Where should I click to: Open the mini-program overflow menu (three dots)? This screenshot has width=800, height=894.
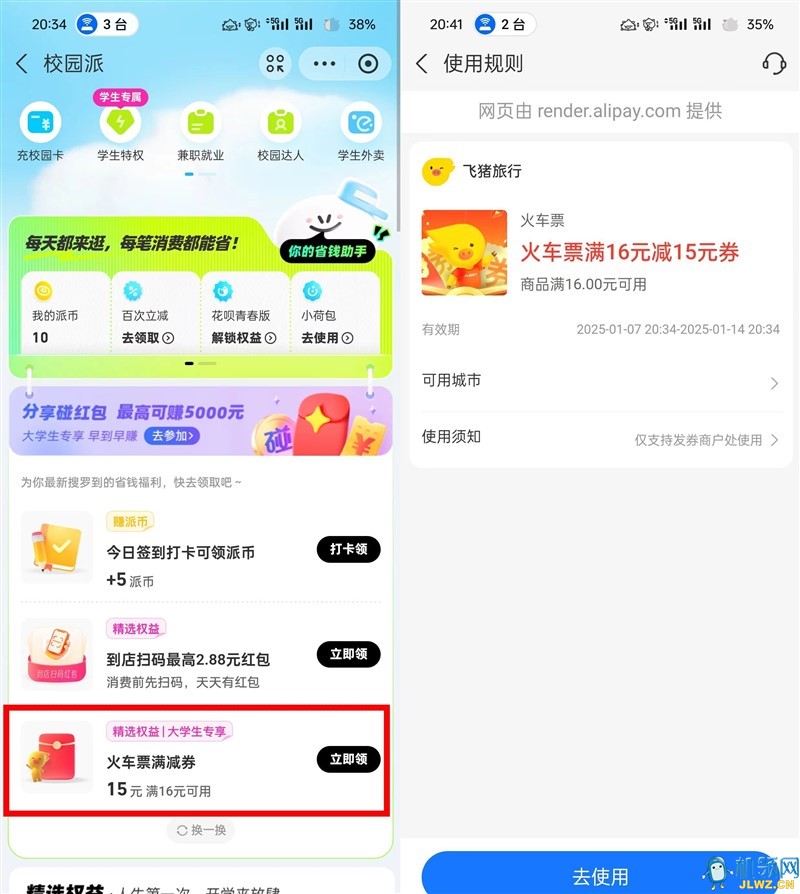click(324, 64)
